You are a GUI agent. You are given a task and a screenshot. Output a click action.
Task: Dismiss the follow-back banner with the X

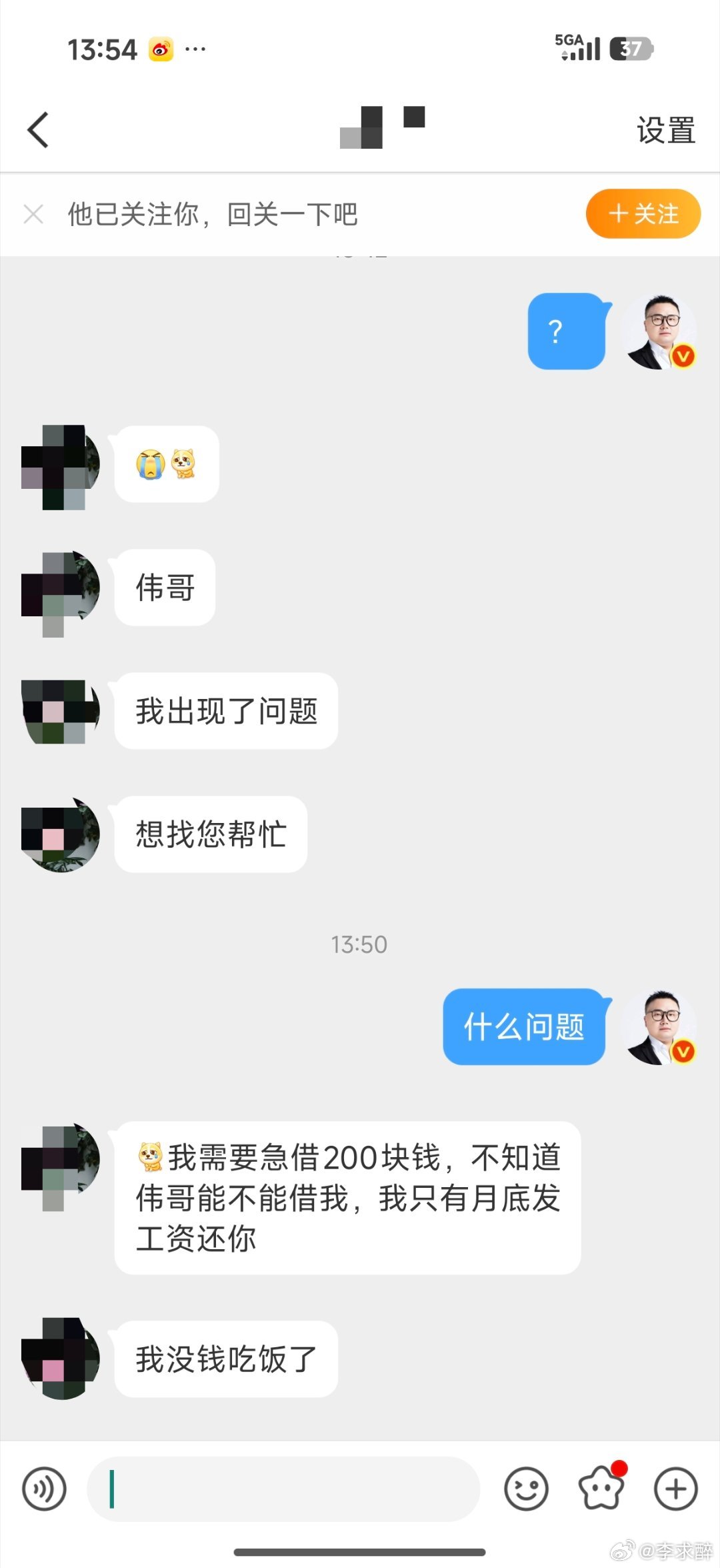tap(33, 214)
